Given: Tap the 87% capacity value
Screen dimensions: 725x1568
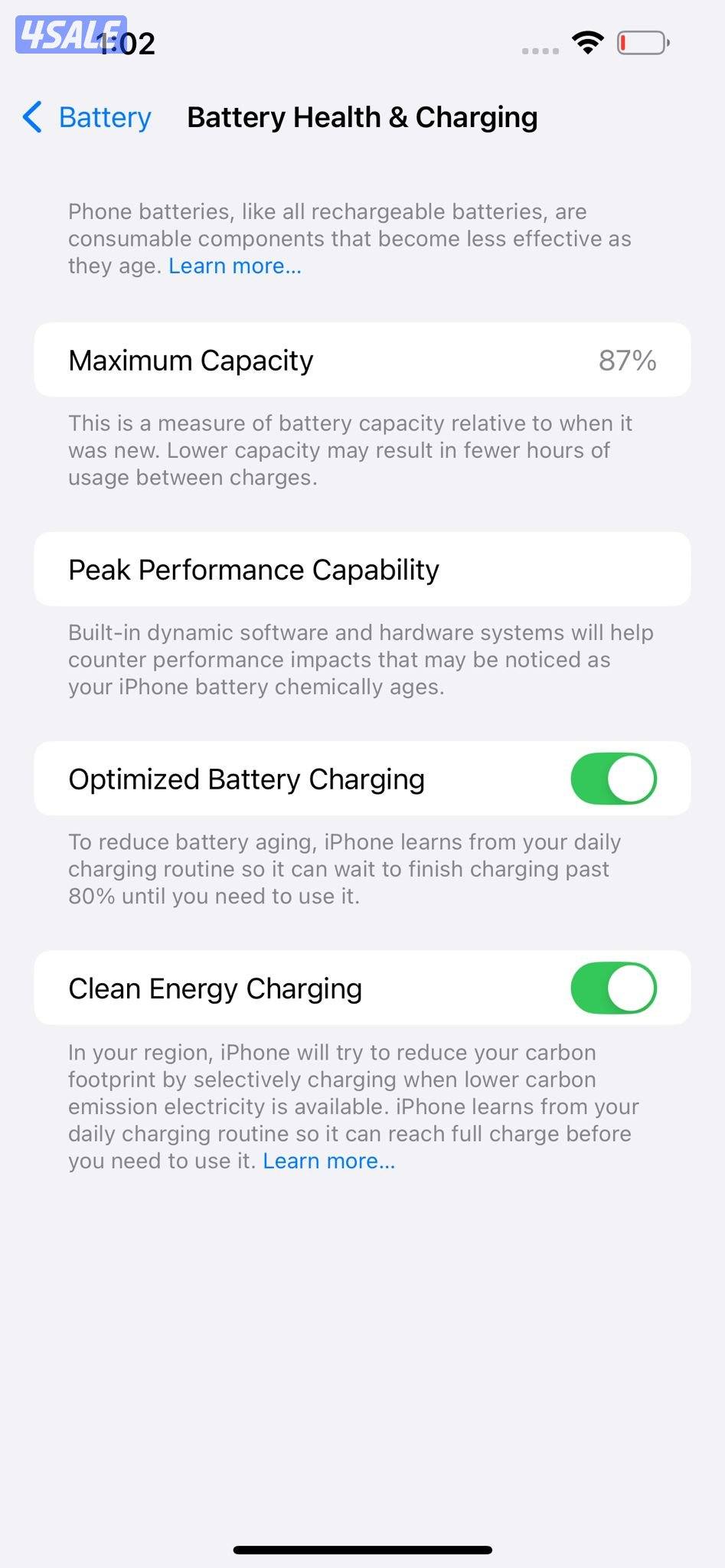Looking at the screenshot, I should tap(627, 359).
